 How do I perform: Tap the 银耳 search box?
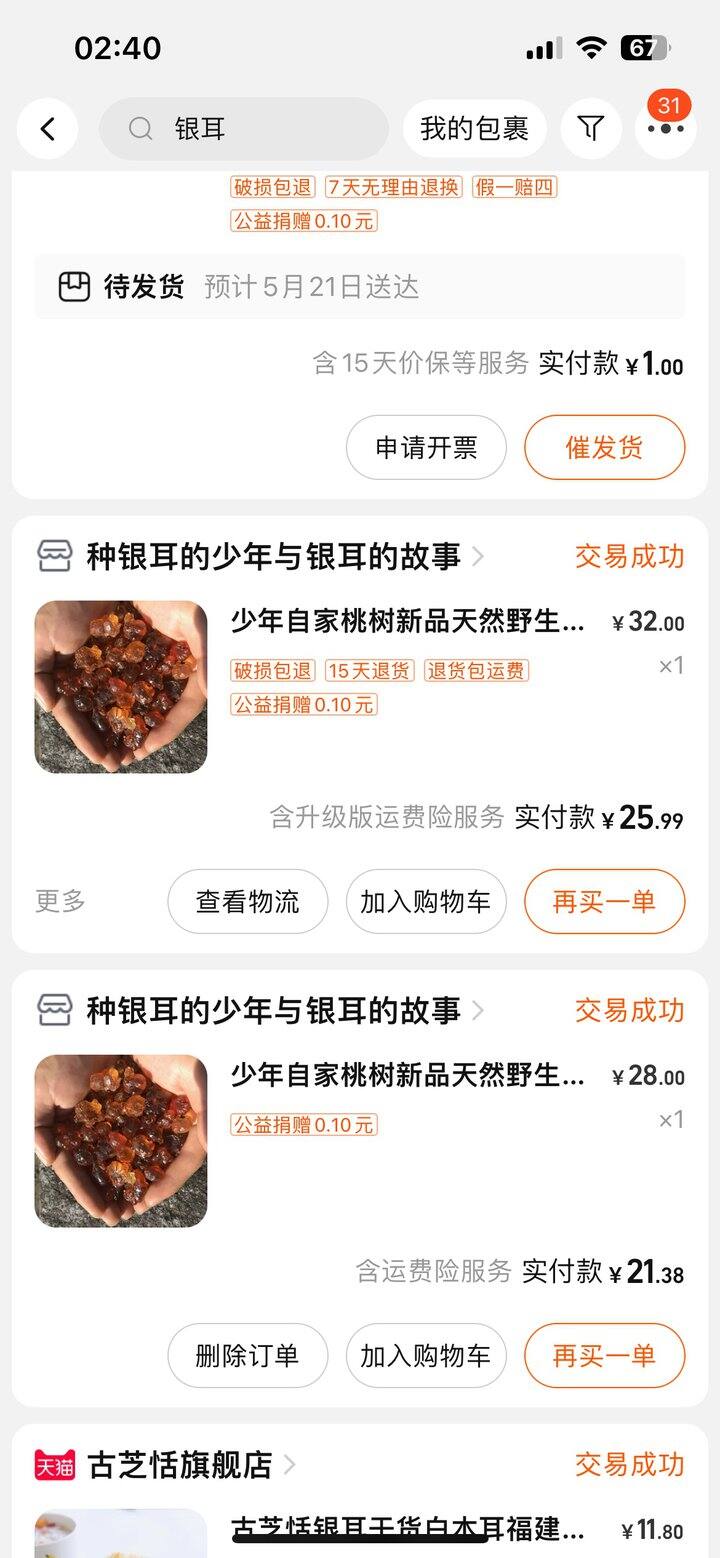click(243, 129)
